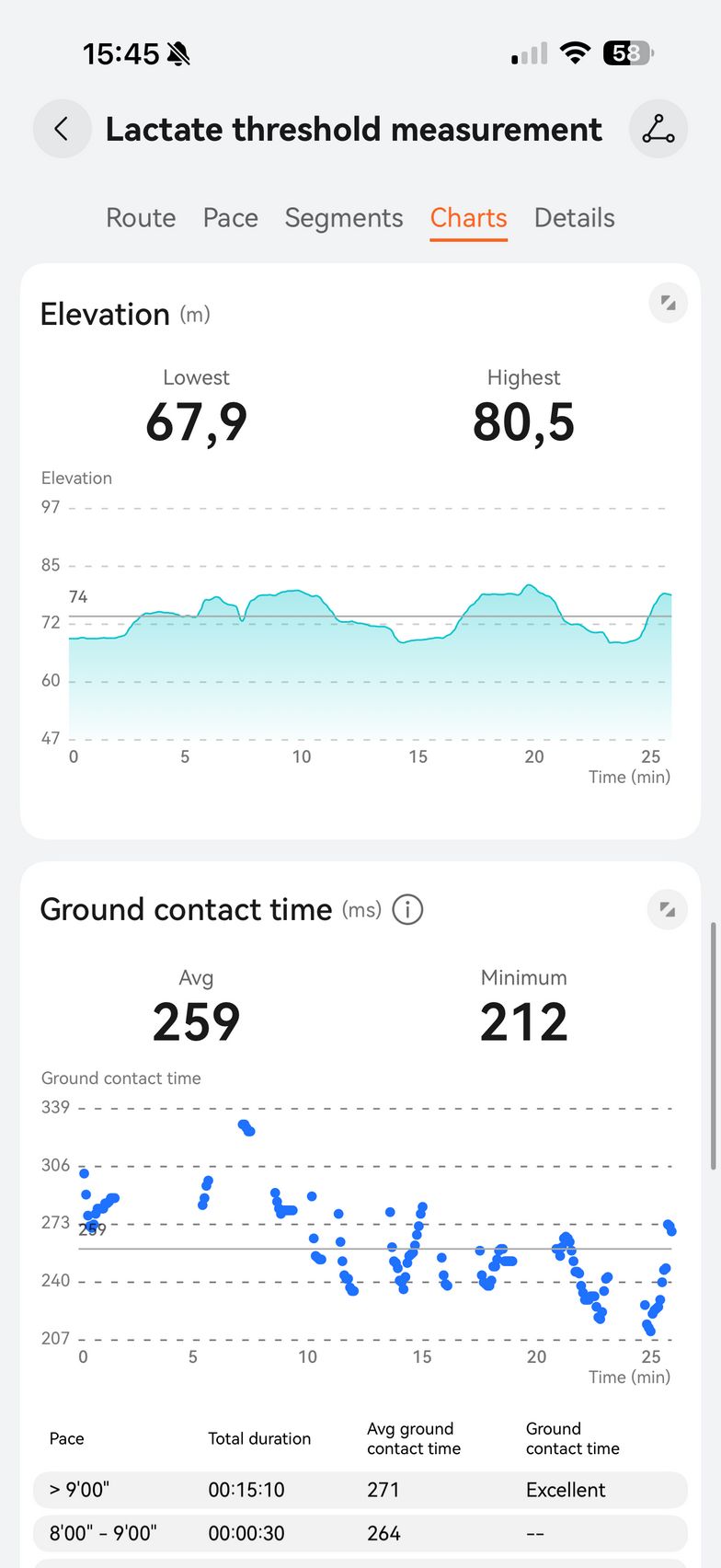721x1568 pixels.
Task: Switch to the Details tab
Action: pos(574,218)
